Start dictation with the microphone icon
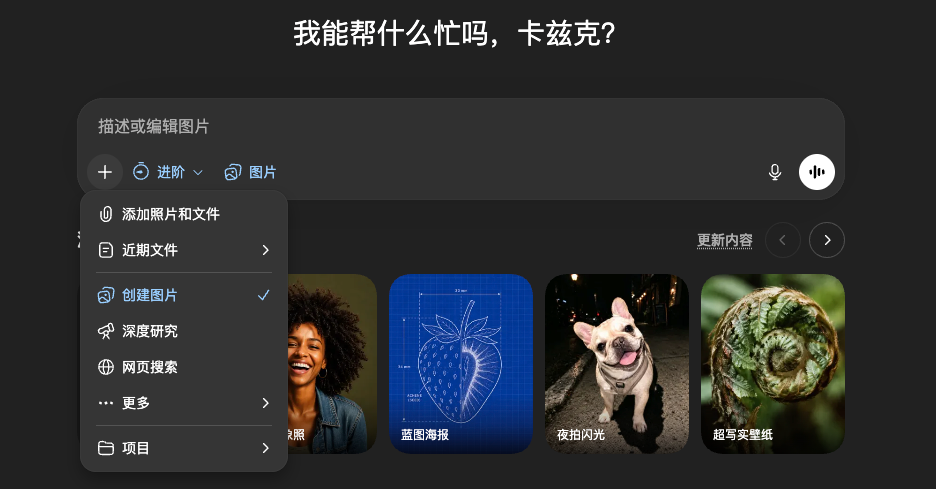Screen dimensions: 936x489 coord(774,172)
